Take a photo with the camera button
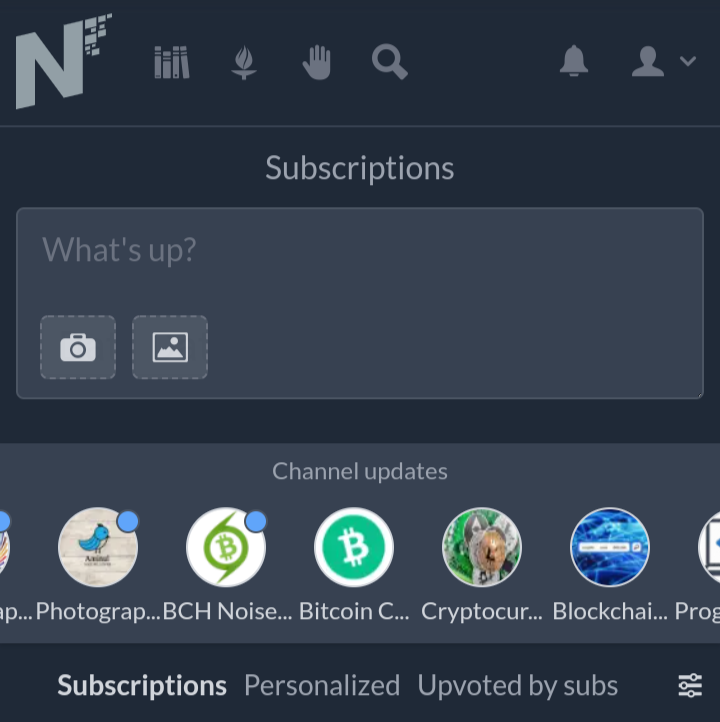720x722 pixels. 78,347
